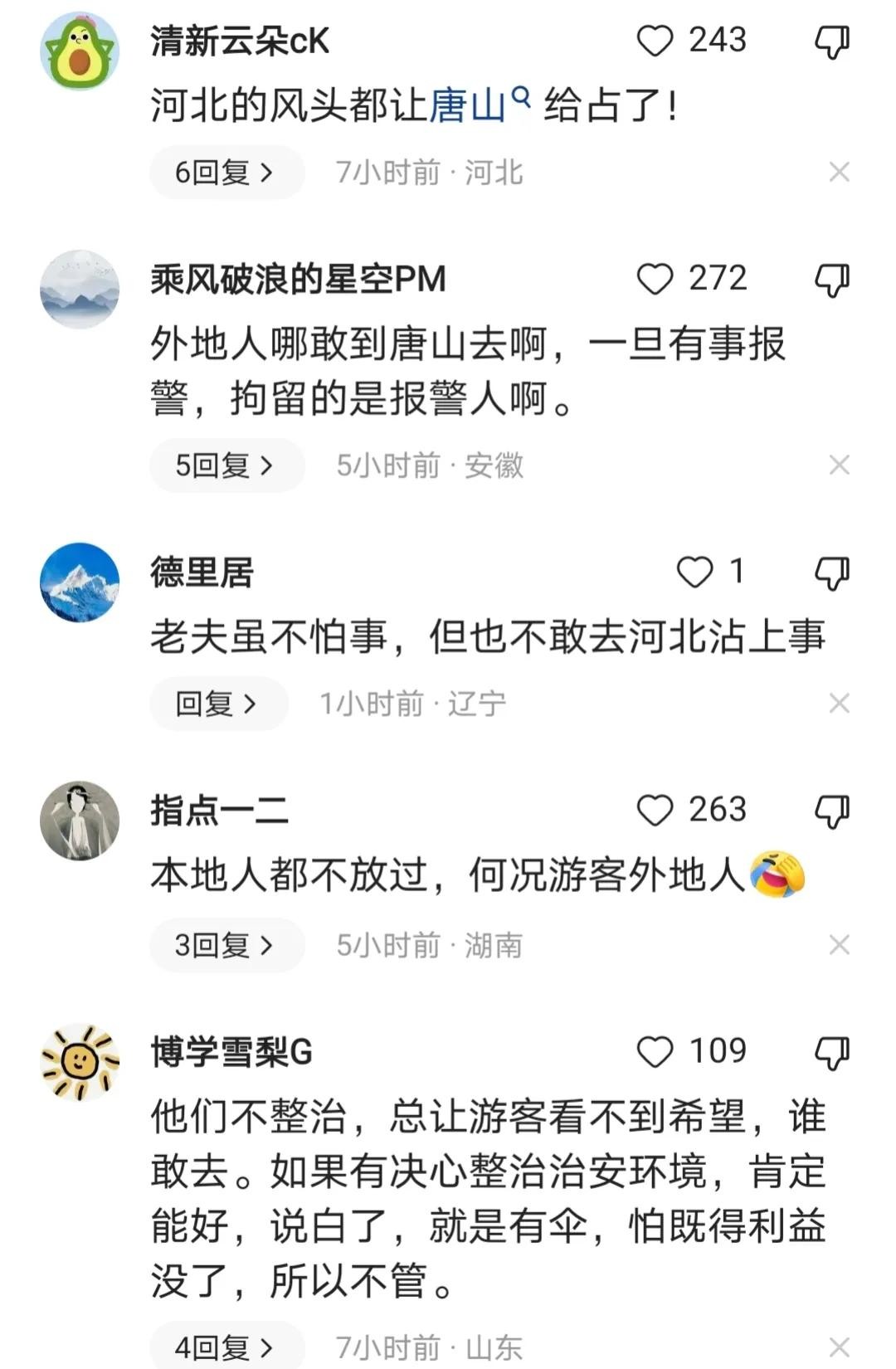Screen dimensions: 896x1369
Task: Reply to 德里居's comment
Action: pyautogui.click(x=218, y=704)
